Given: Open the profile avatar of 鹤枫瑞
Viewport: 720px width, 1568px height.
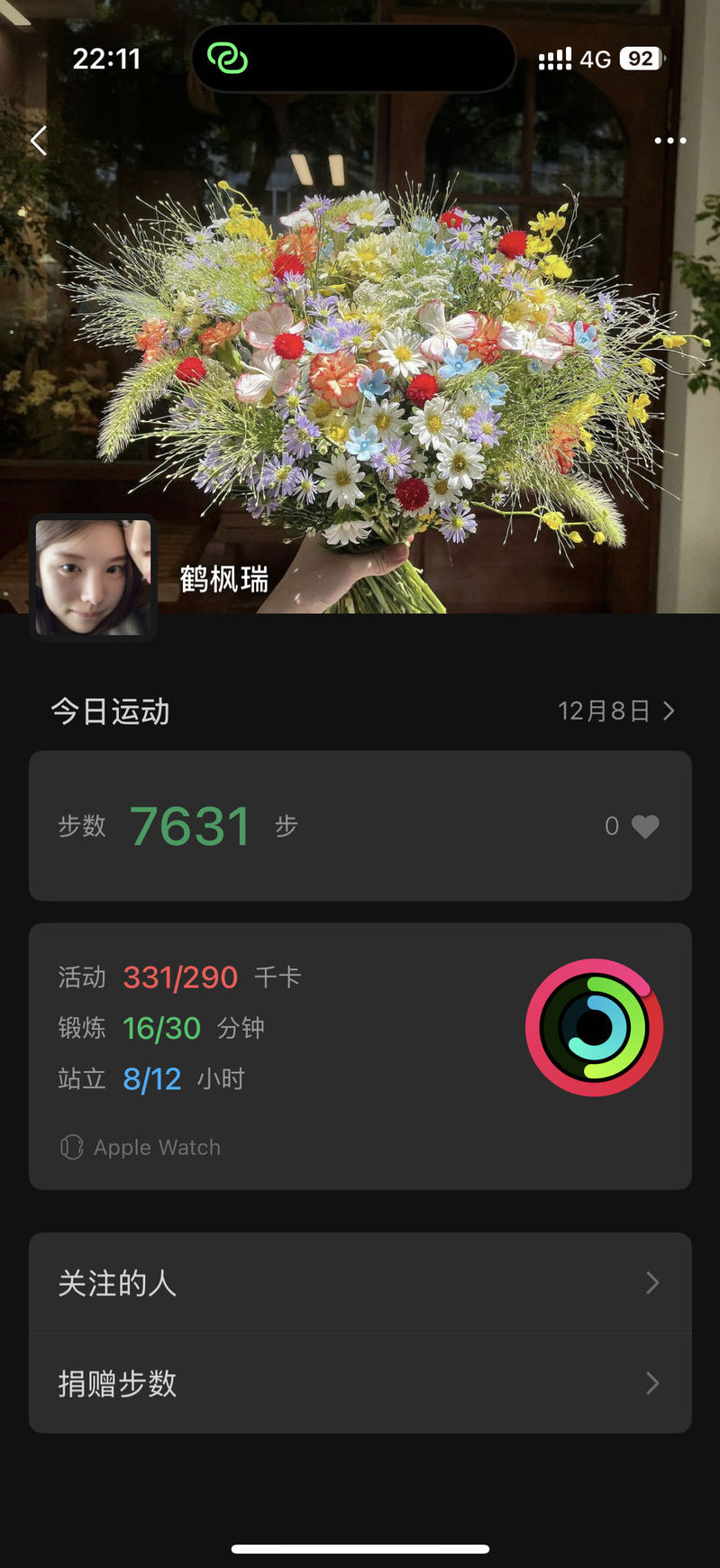Looking at the screenshot, I should 93,577.
